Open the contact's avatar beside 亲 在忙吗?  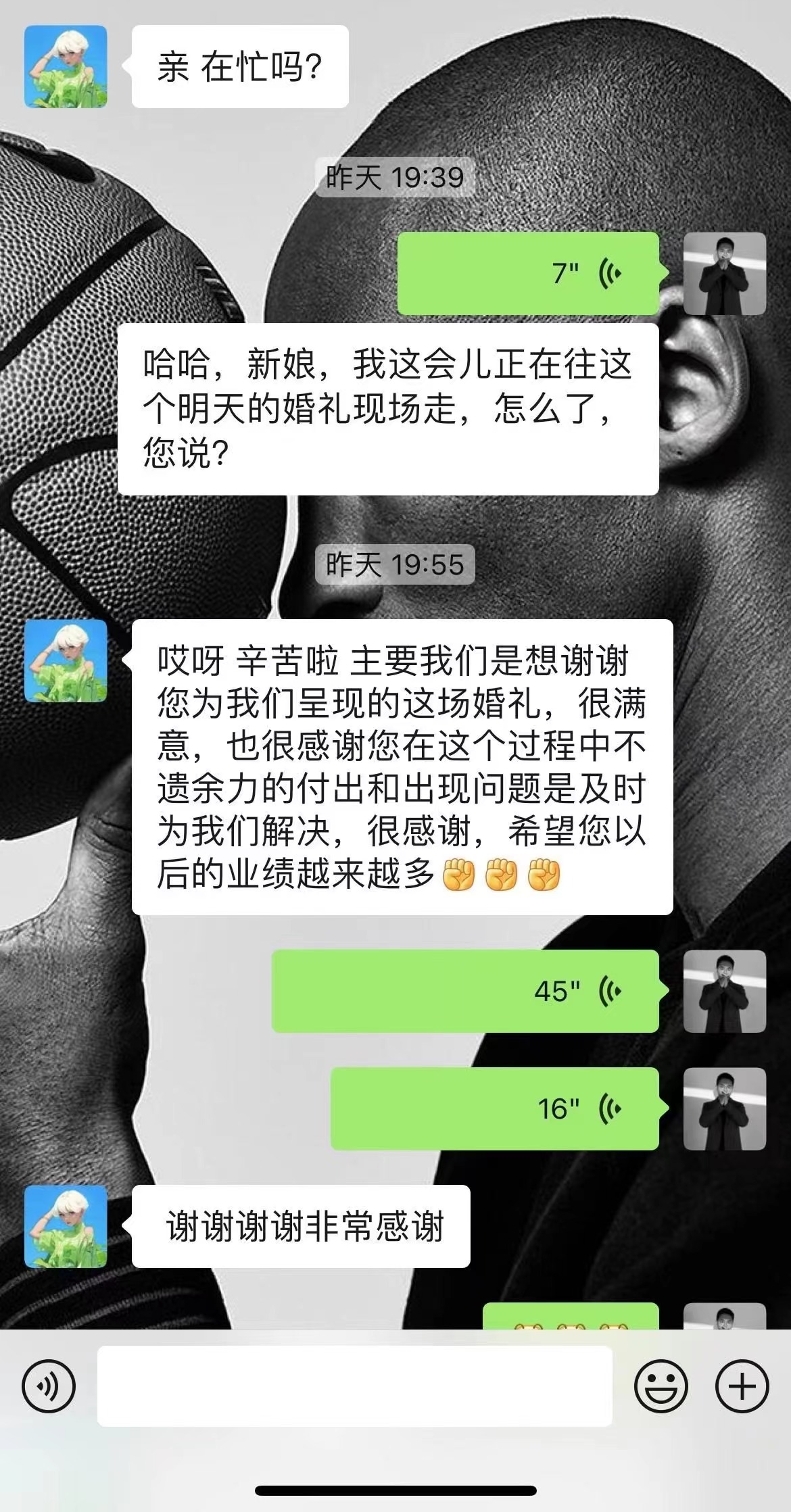[x=66, y=66]
